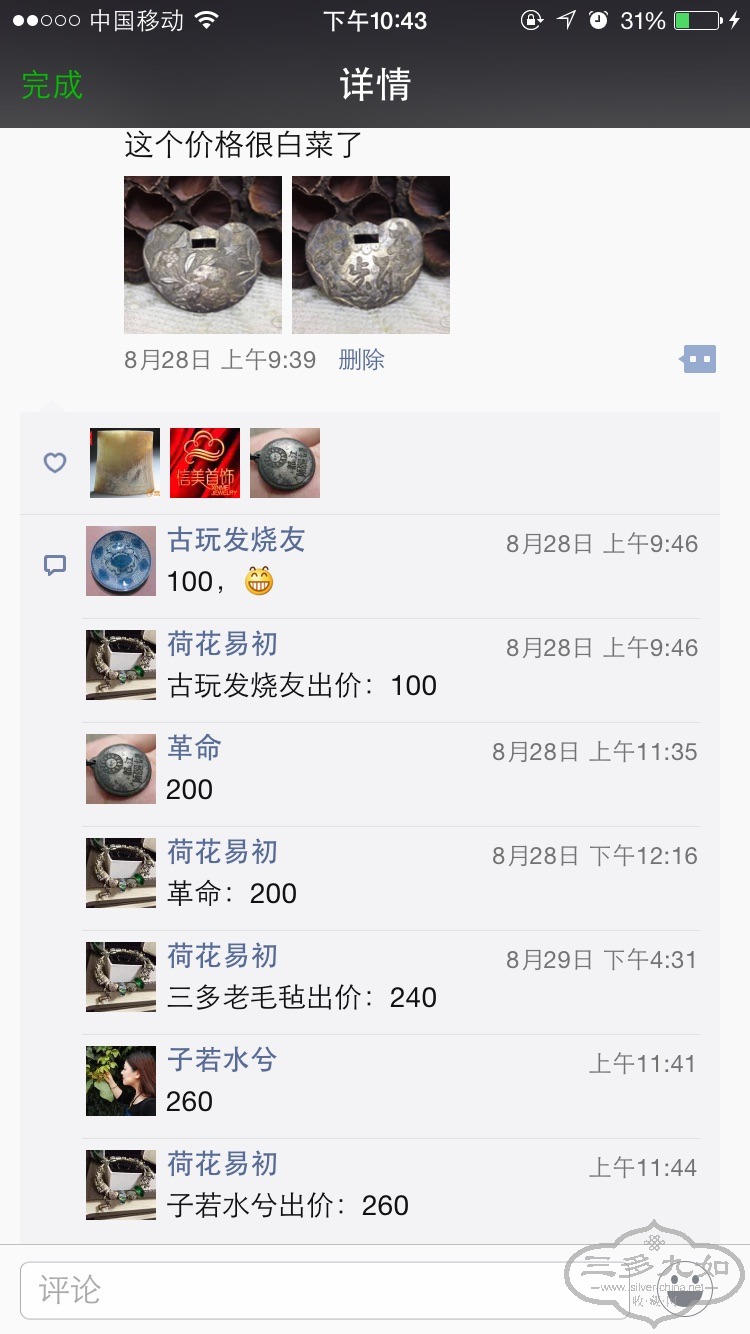750x1334 pixels.
Task: Open the 古玩发烧友 profile by name
Action: (x=236, y=541)
